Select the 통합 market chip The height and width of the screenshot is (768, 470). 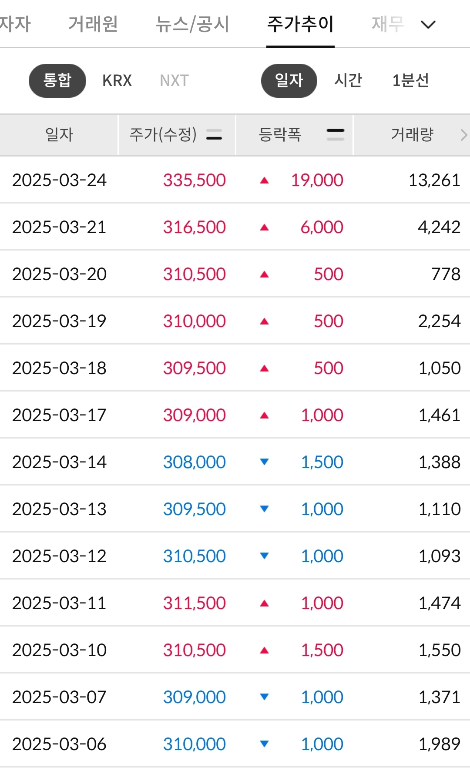click(57, 80)
